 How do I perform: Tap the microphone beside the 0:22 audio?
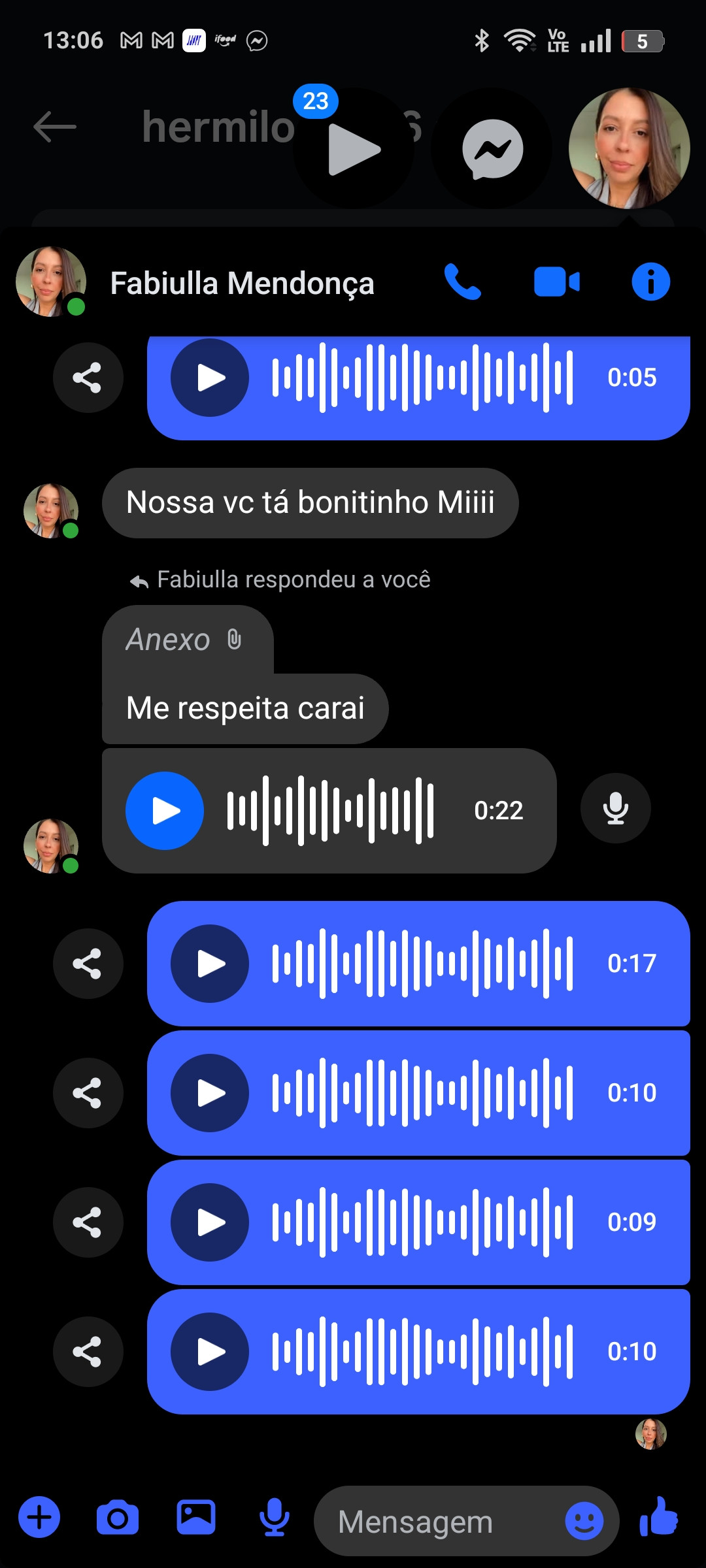[615, 809]
